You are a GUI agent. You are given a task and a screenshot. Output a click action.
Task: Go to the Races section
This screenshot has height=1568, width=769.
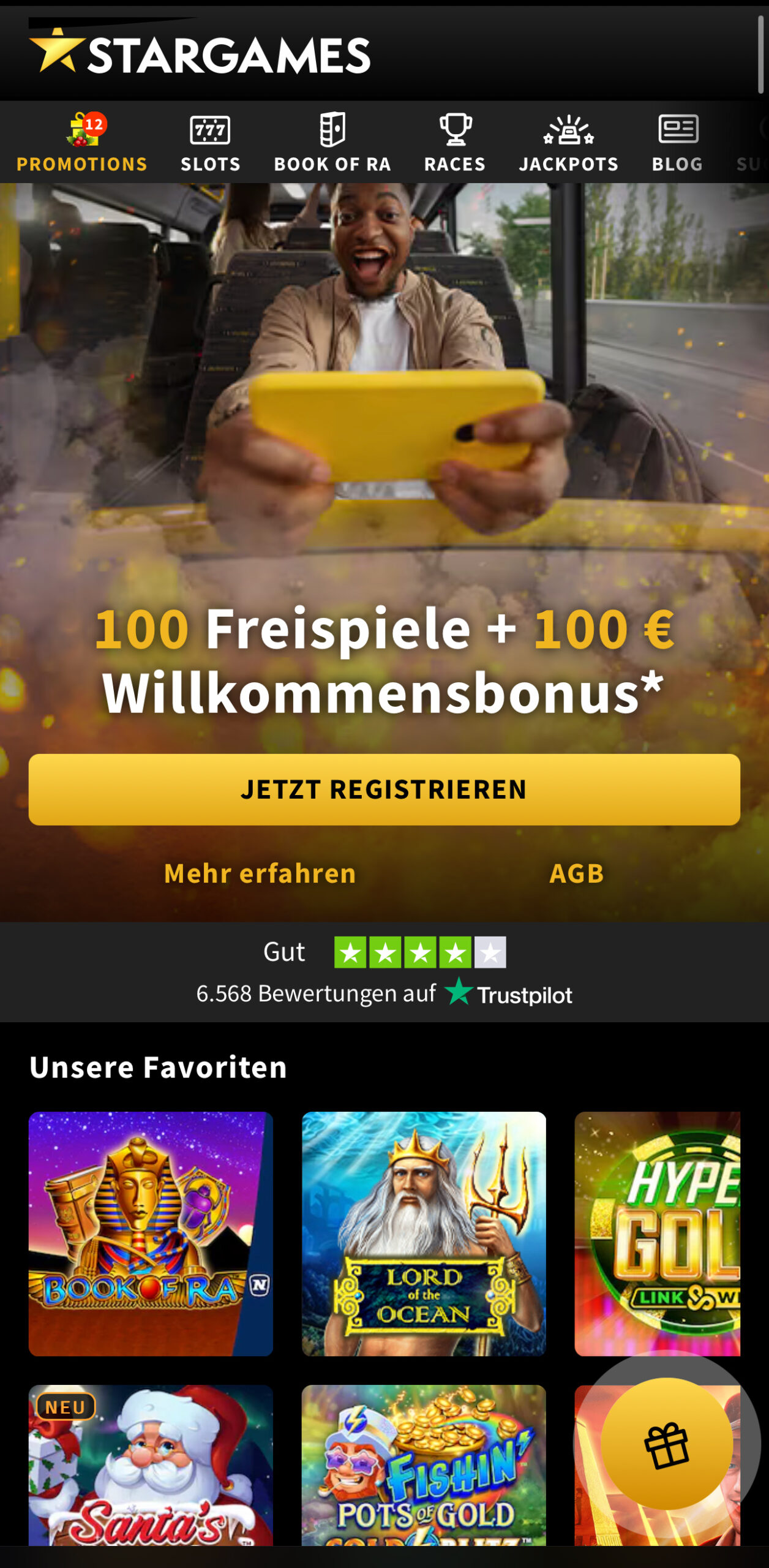(455, 142)
